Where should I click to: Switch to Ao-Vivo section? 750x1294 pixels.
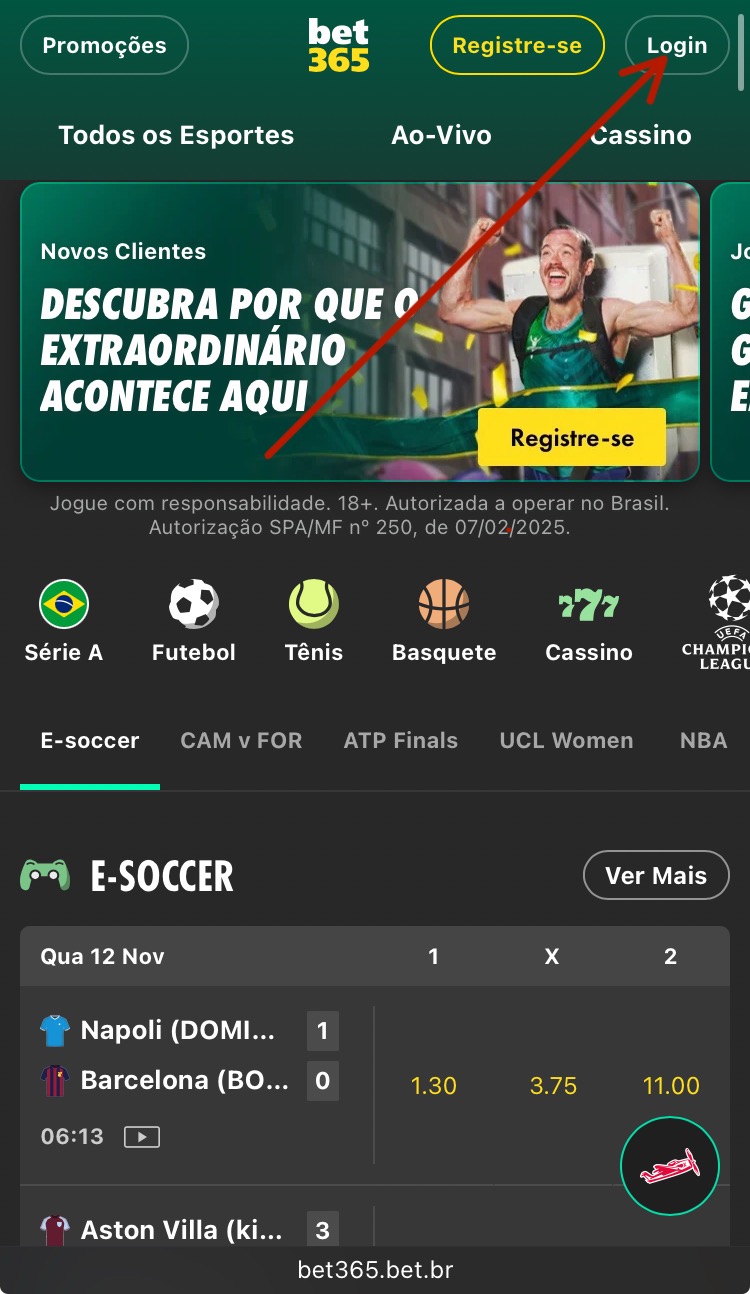(x=441, y=135)
